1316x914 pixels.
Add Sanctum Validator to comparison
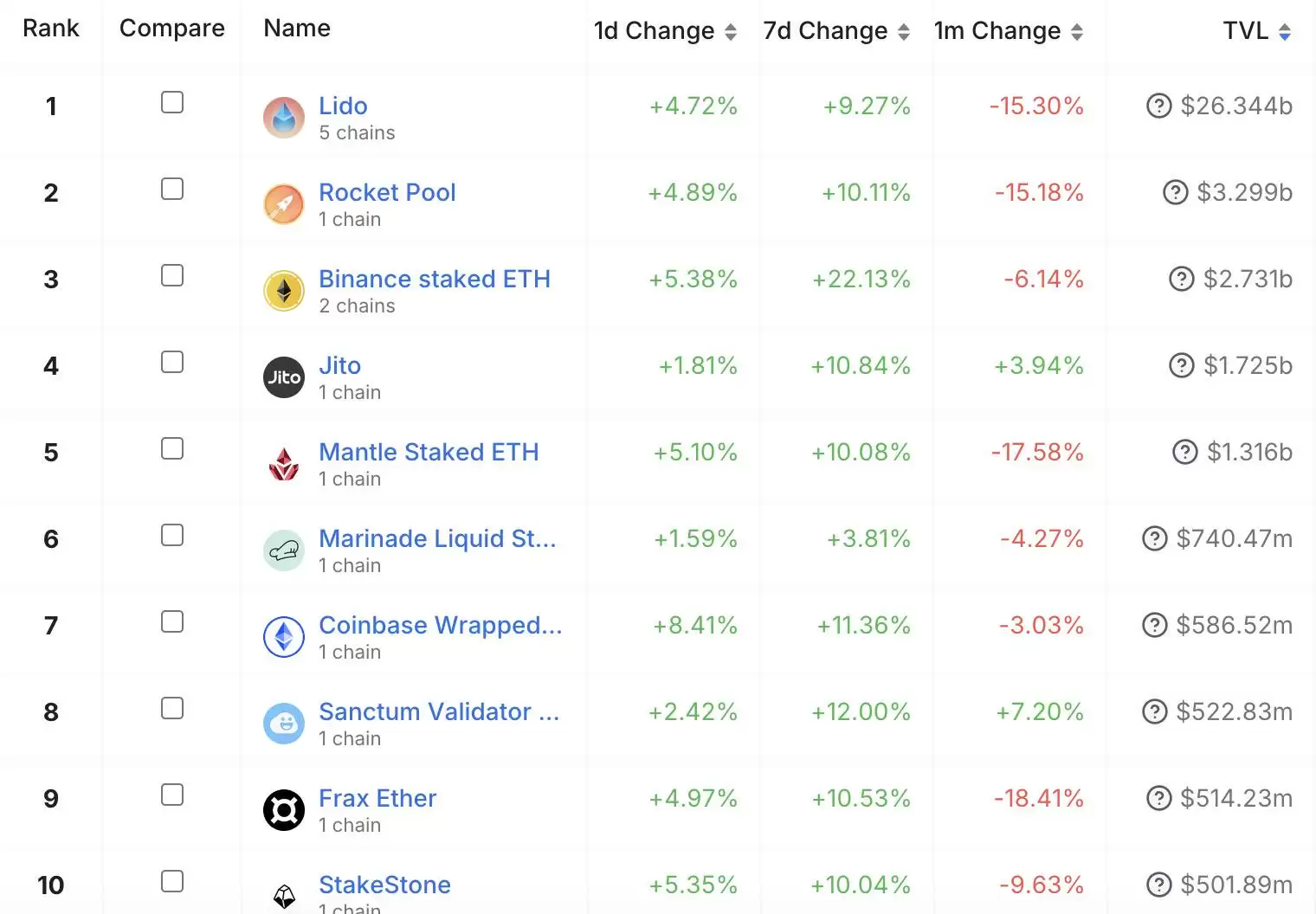click(172, 709)
